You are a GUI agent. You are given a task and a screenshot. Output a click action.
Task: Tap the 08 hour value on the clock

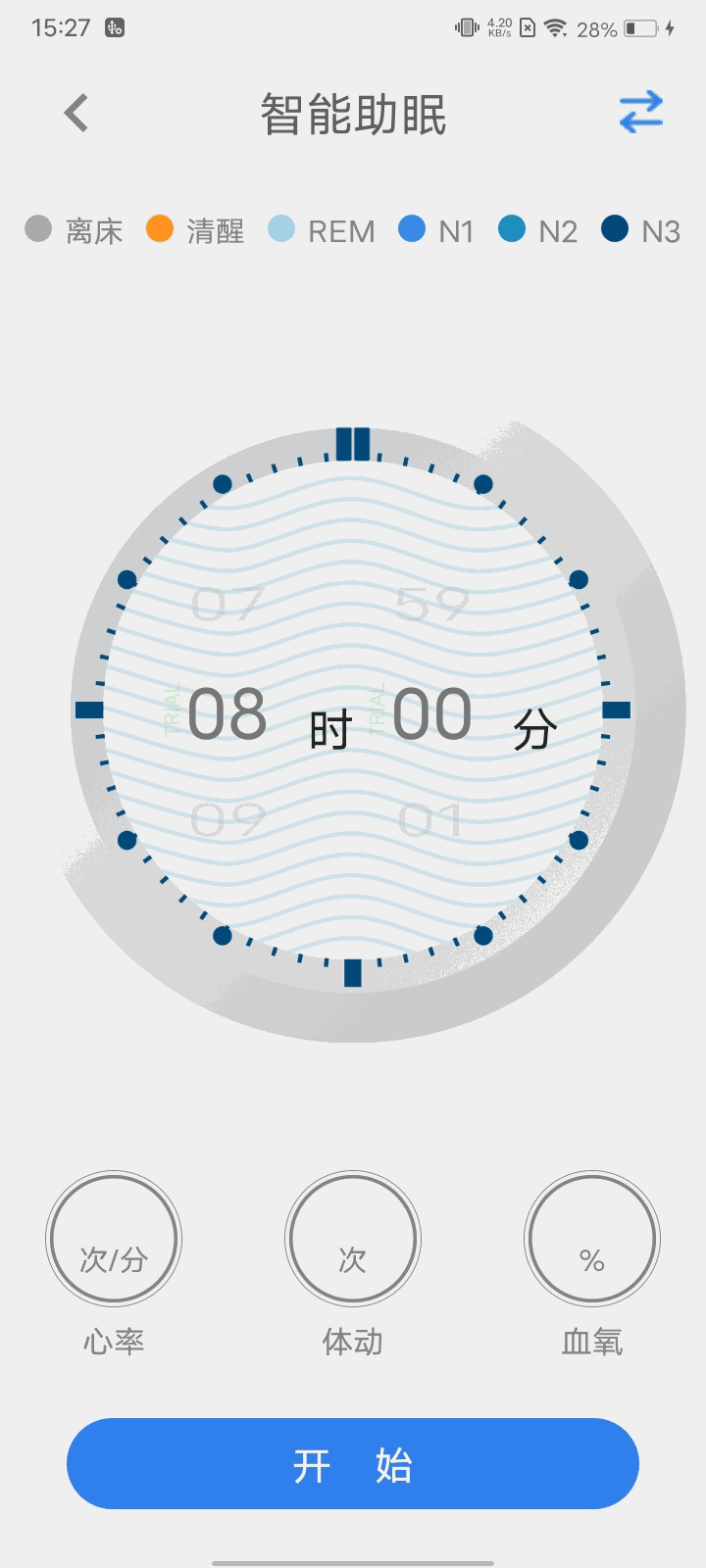227,713
